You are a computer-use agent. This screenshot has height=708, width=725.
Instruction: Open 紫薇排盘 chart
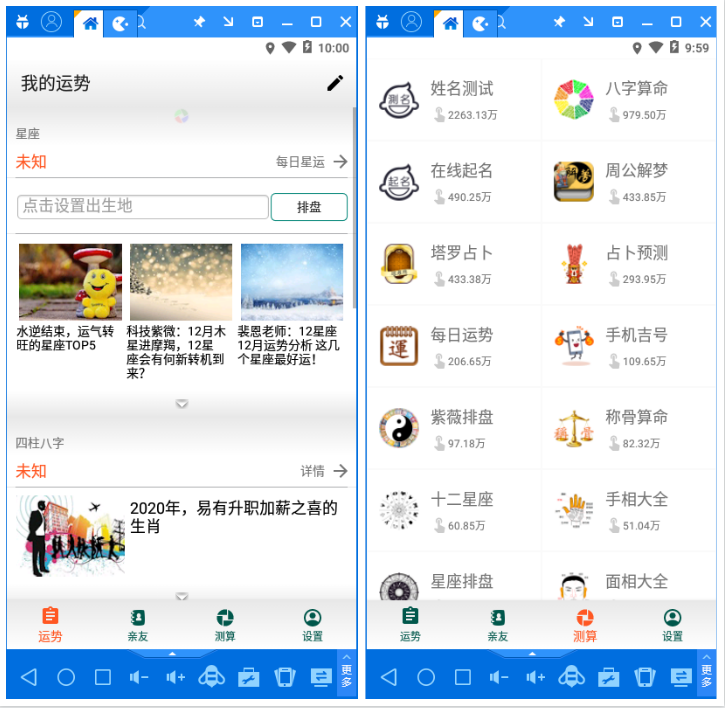[453, 428]
